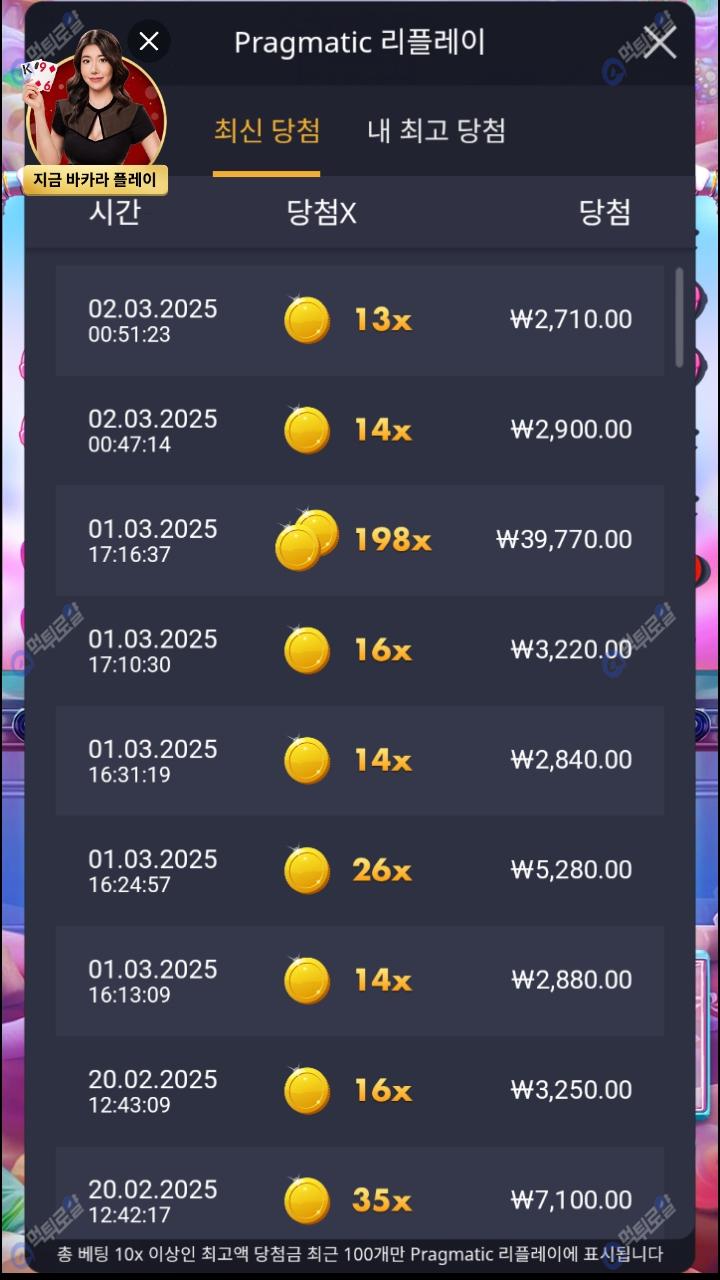Image resolution: width=720 pixels, height=1280 pixels.
Task: Select the ₩2,880.00 win from 16:13:09
Action: tap(360, 980)
